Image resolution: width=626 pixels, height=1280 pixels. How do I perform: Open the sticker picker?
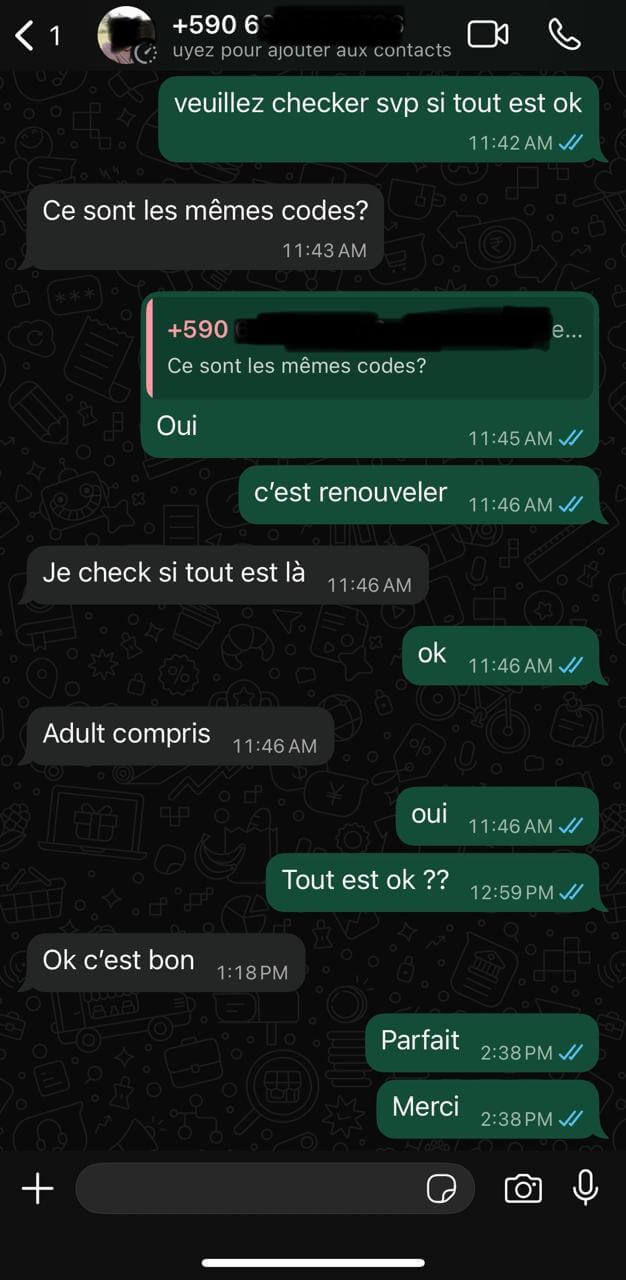[441, 1189]
